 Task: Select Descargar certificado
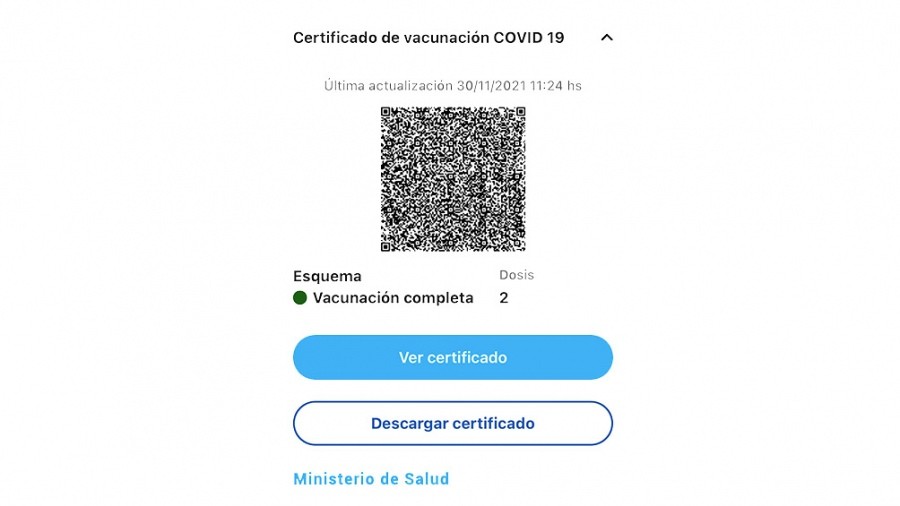[x=452, y=423]
